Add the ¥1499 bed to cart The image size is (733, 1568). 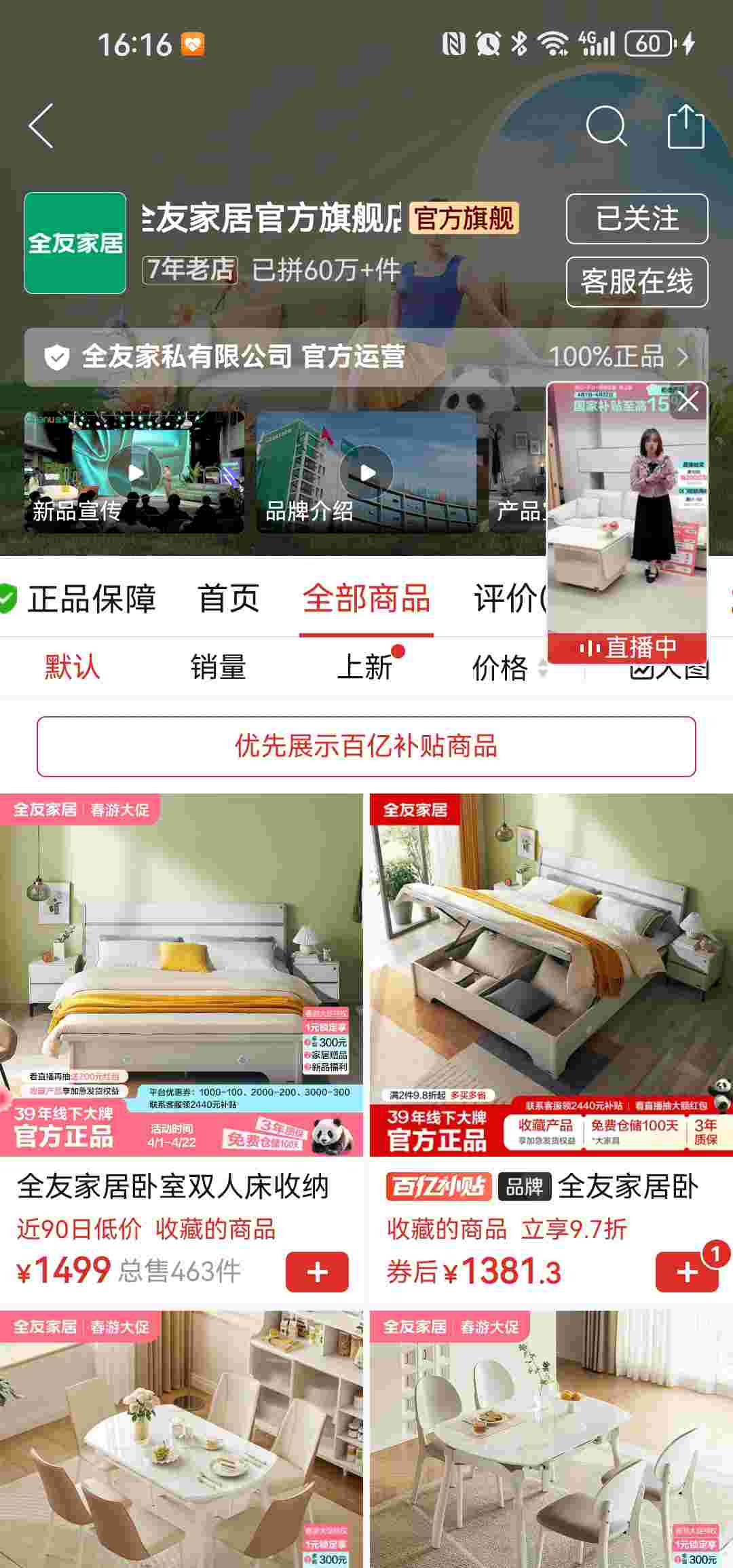(317, 1272)
